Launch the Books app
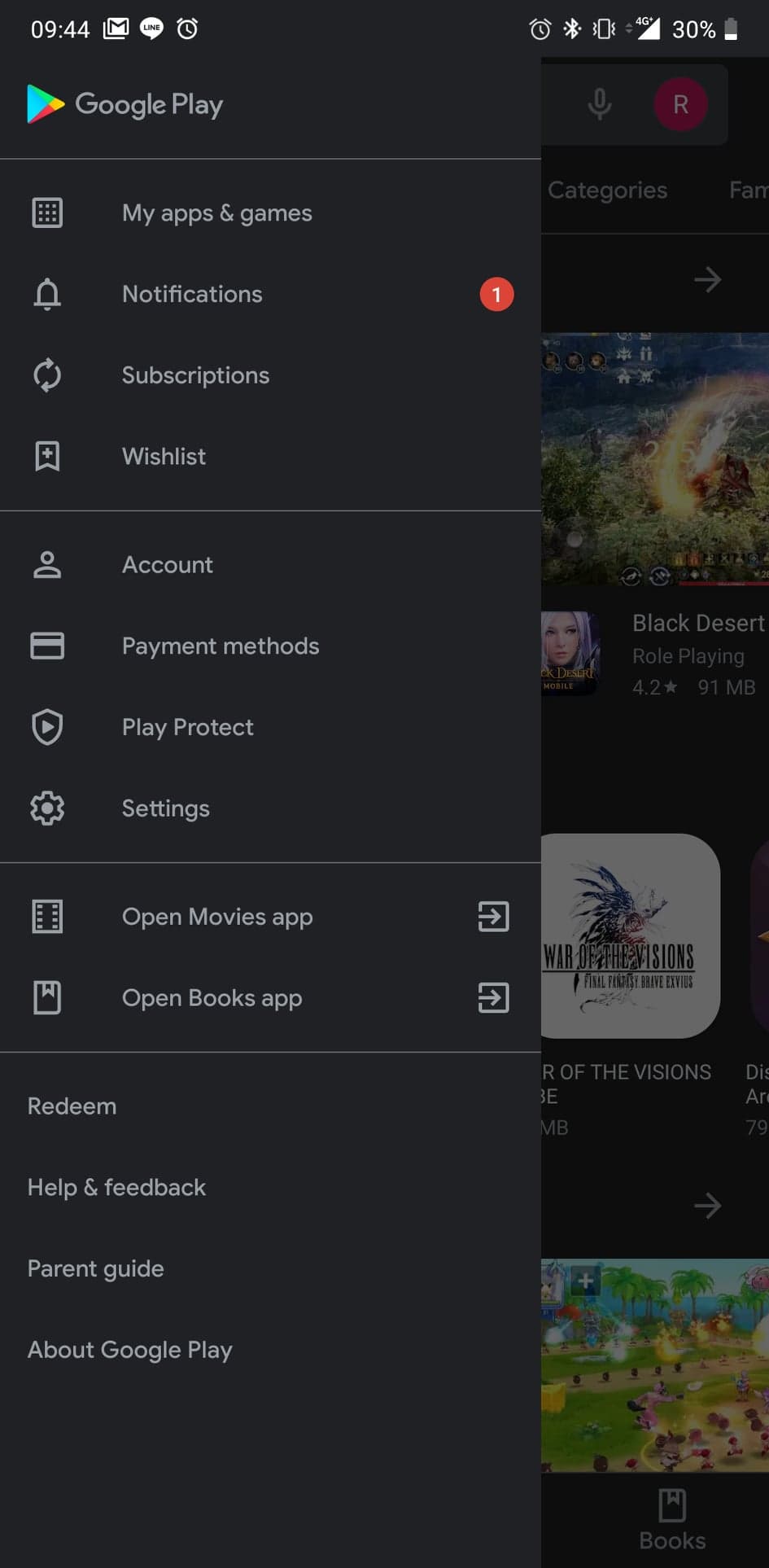769x1568 pixels. click(x=212, y=998)
